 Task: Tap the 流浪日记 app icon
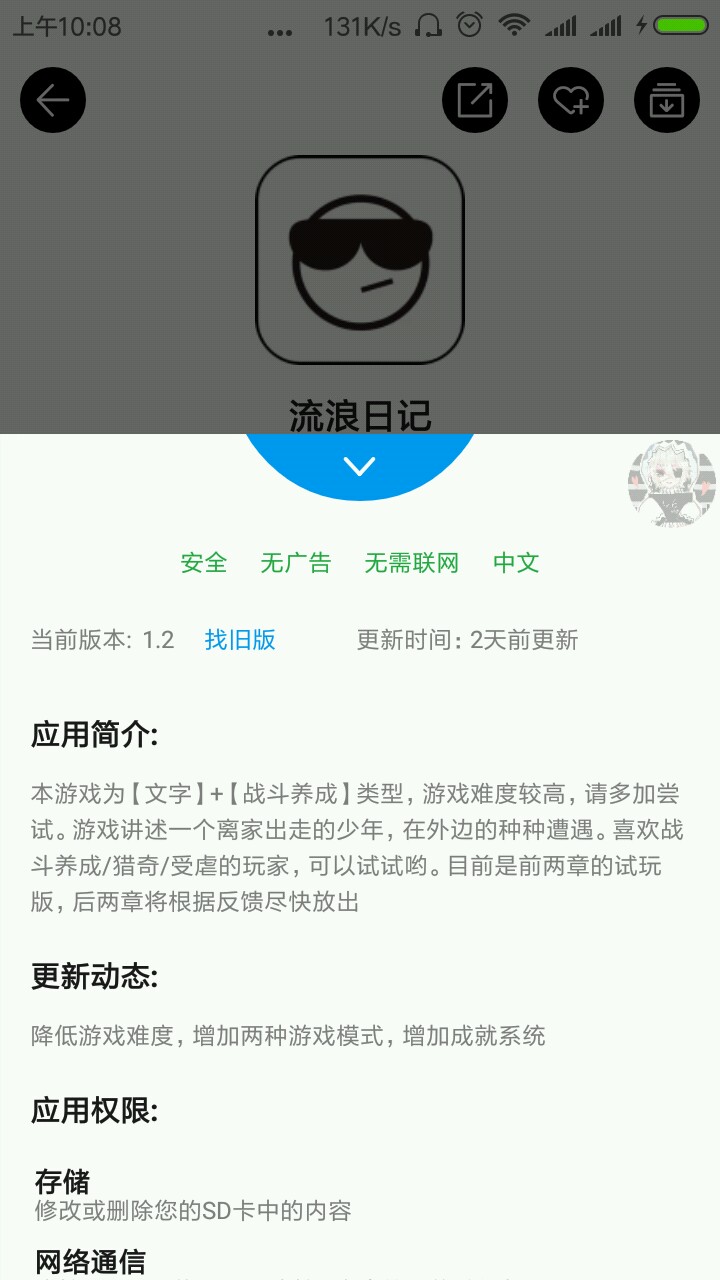click(360, 260)
